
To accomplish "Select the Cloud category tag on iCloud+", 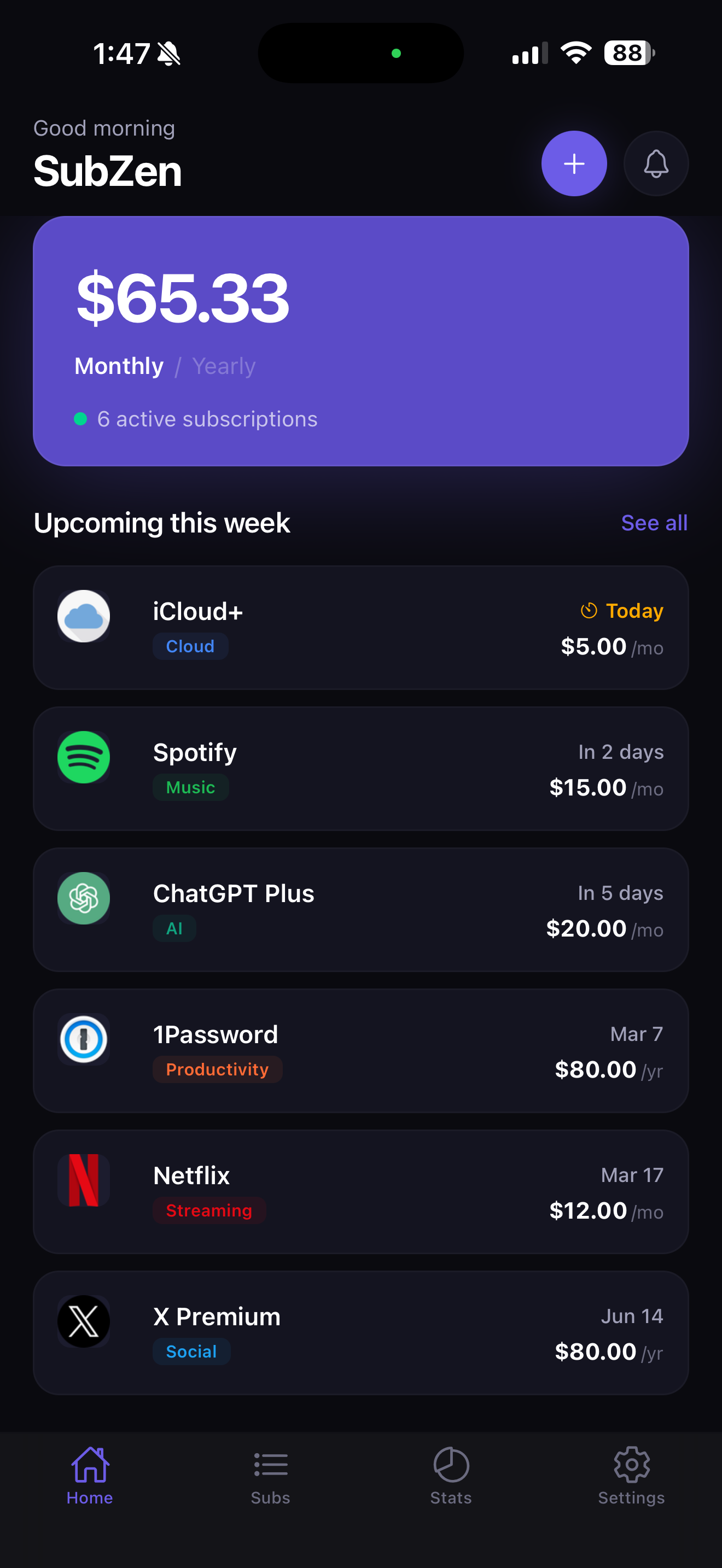I will (190, 646).
